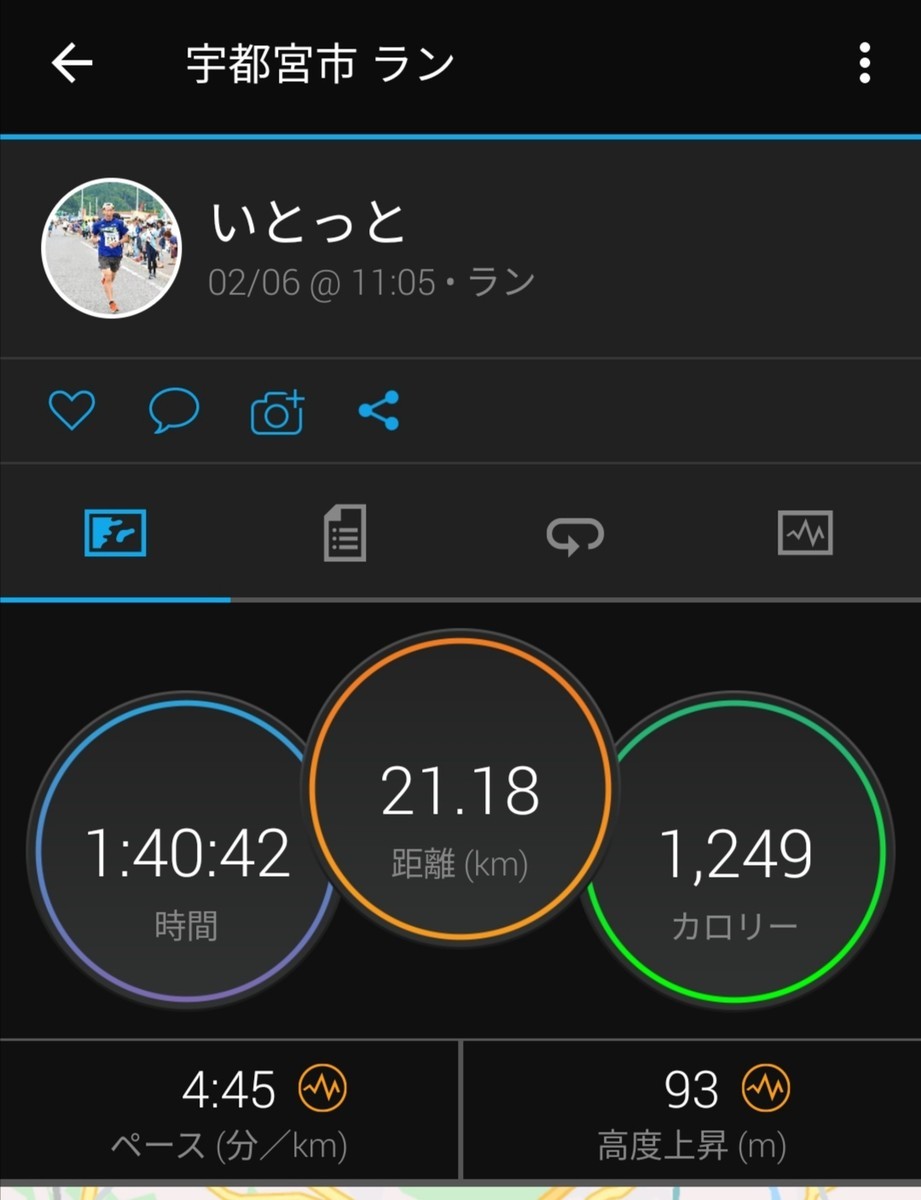
Task: Open the pace chart icon
Action: pyautogui.click(x=323, y=1087)
